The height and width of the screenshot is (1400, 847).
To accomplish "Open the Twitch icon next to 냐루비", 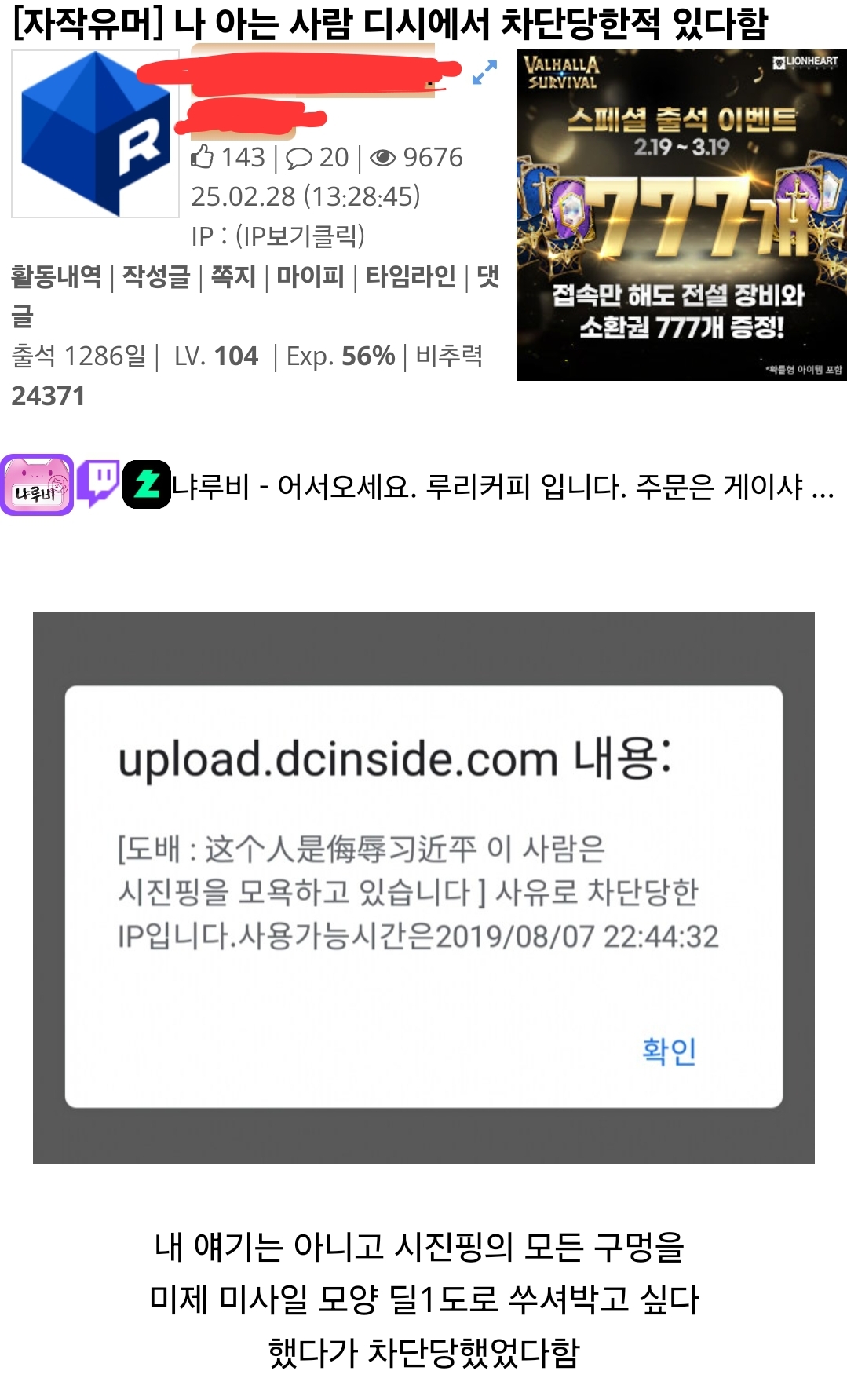I will click(x=98, y=484).
